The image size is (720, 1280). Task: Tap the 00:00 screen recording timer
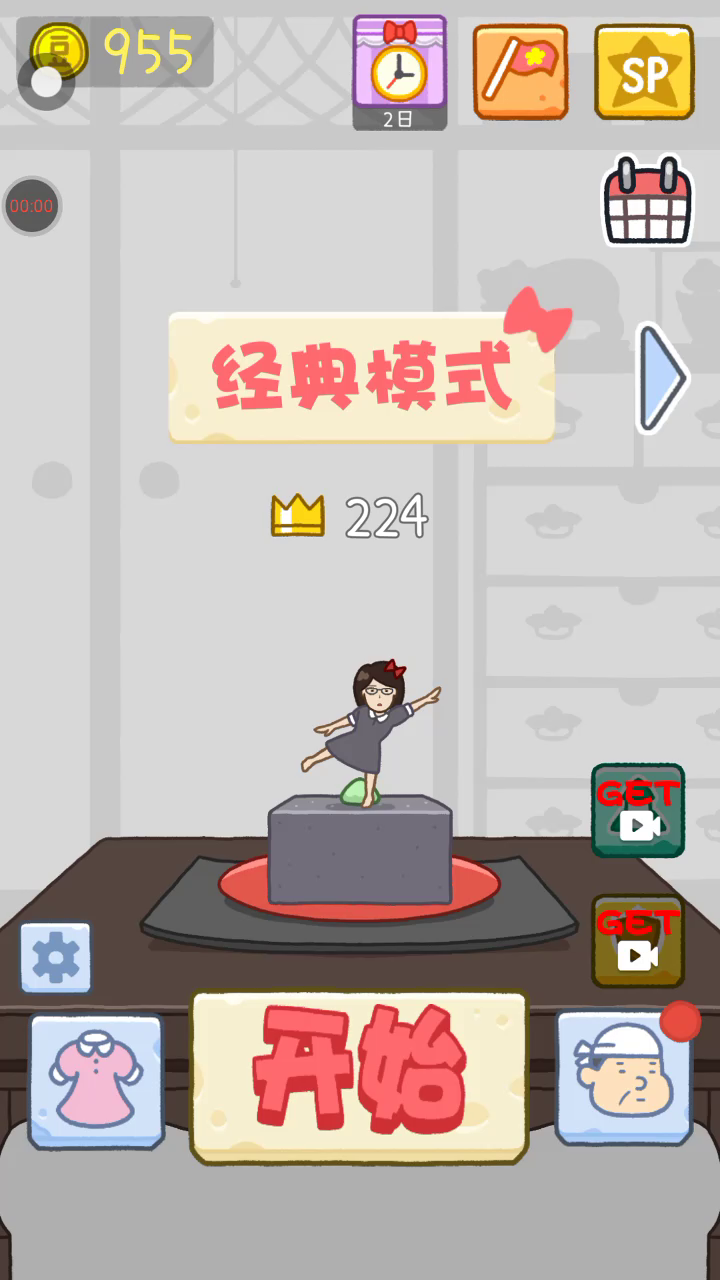click(31, 206)
